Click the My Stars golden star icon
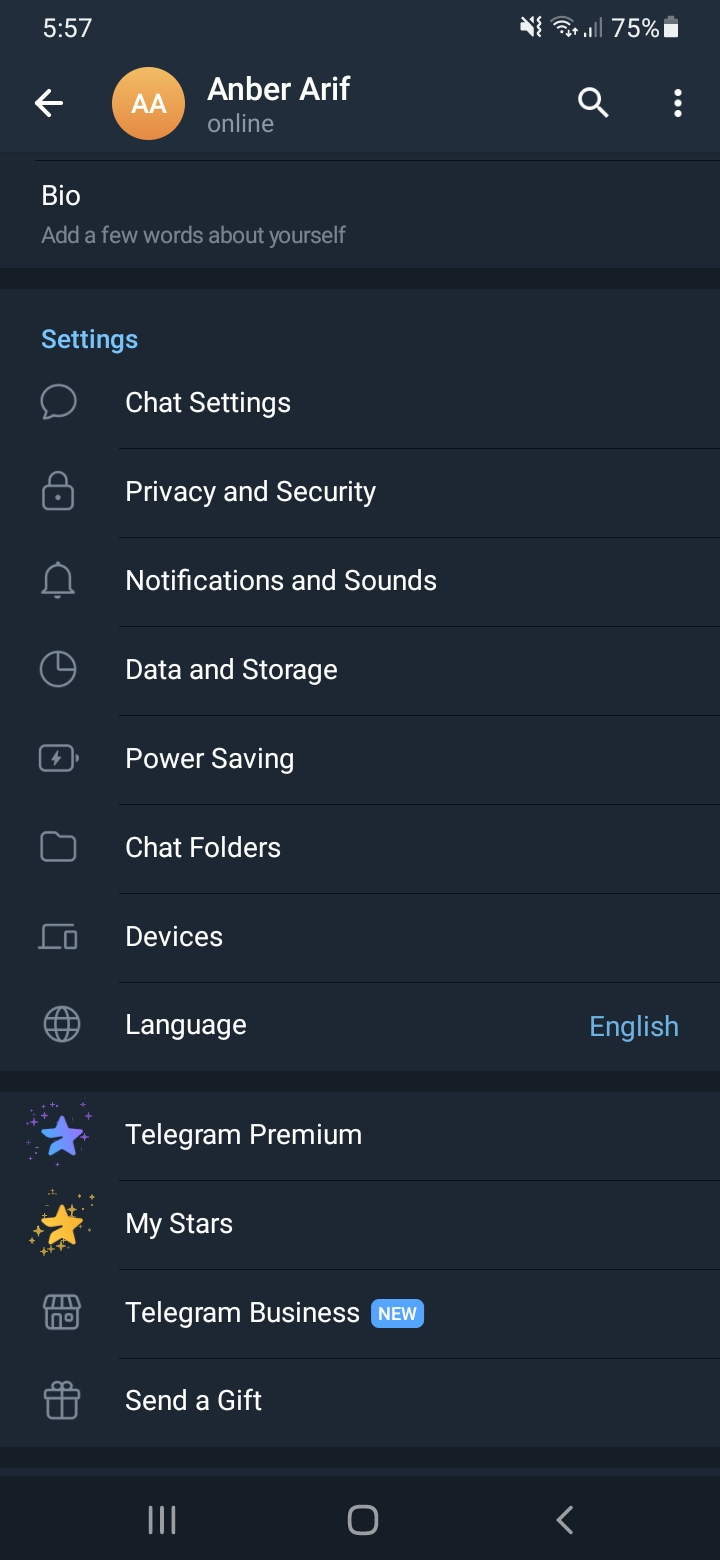The height and width of the screenshot is (1560, 720). click(59, 1222)
